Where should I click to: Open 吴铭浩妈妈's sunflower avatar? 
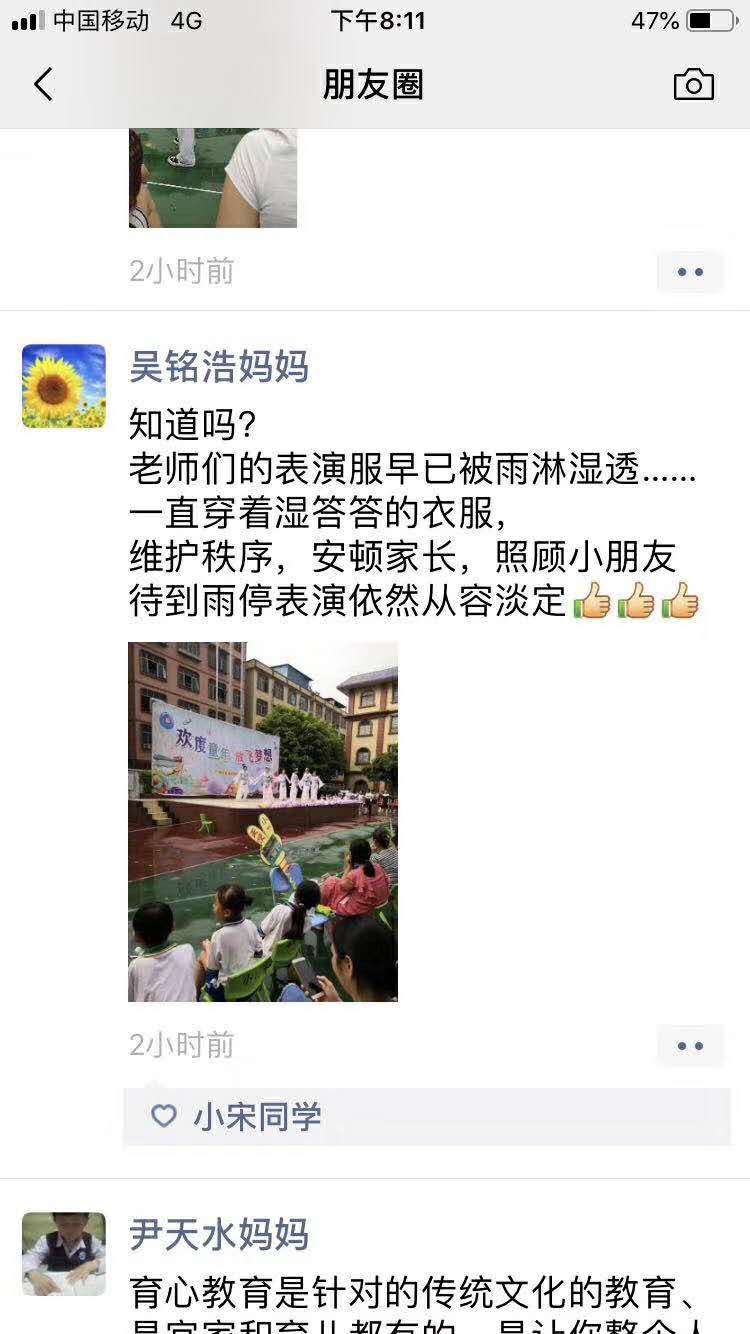pyautogui.click(x=64, y=386)
